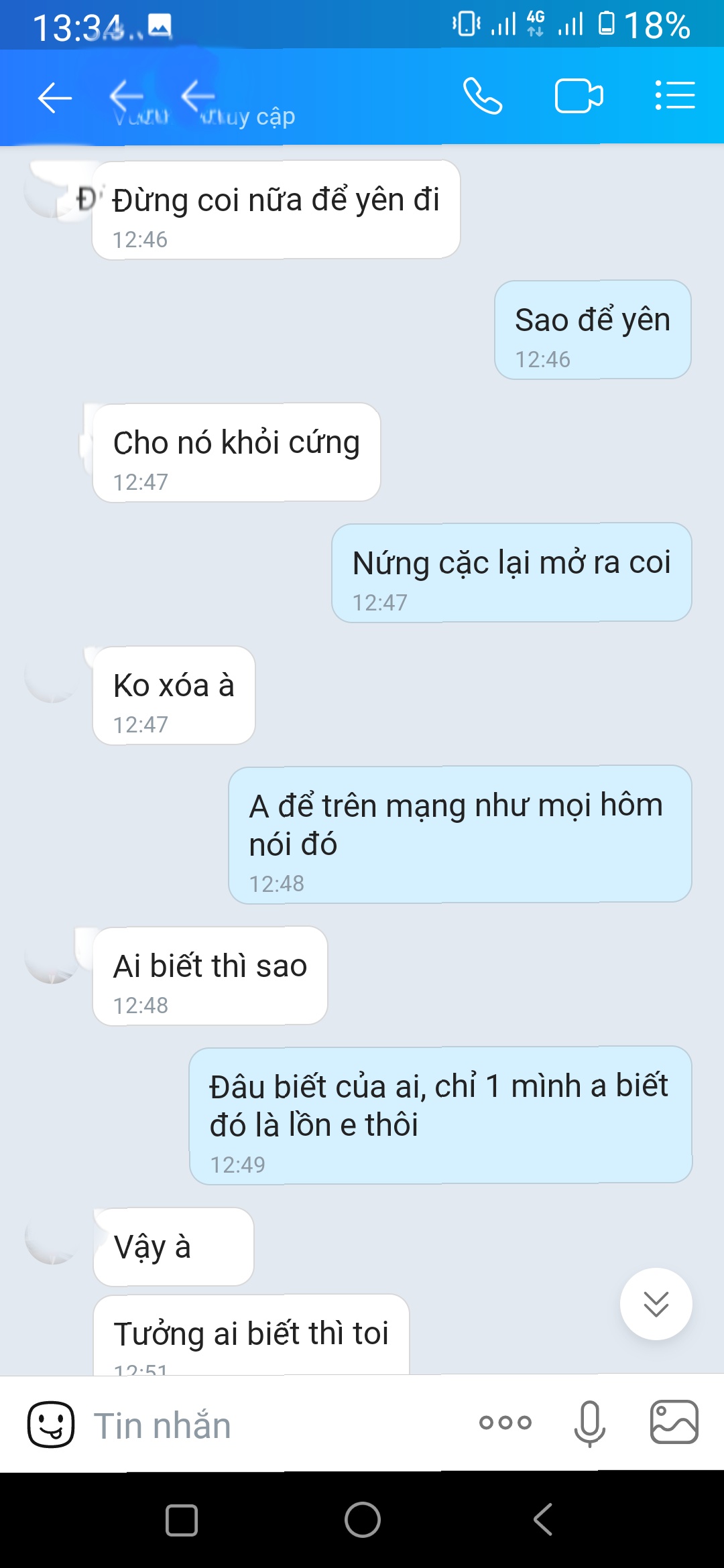This screenshot has width=724, height=1568.
Task: Go to the home screen via system home
Action: (x=362, y=1519)
